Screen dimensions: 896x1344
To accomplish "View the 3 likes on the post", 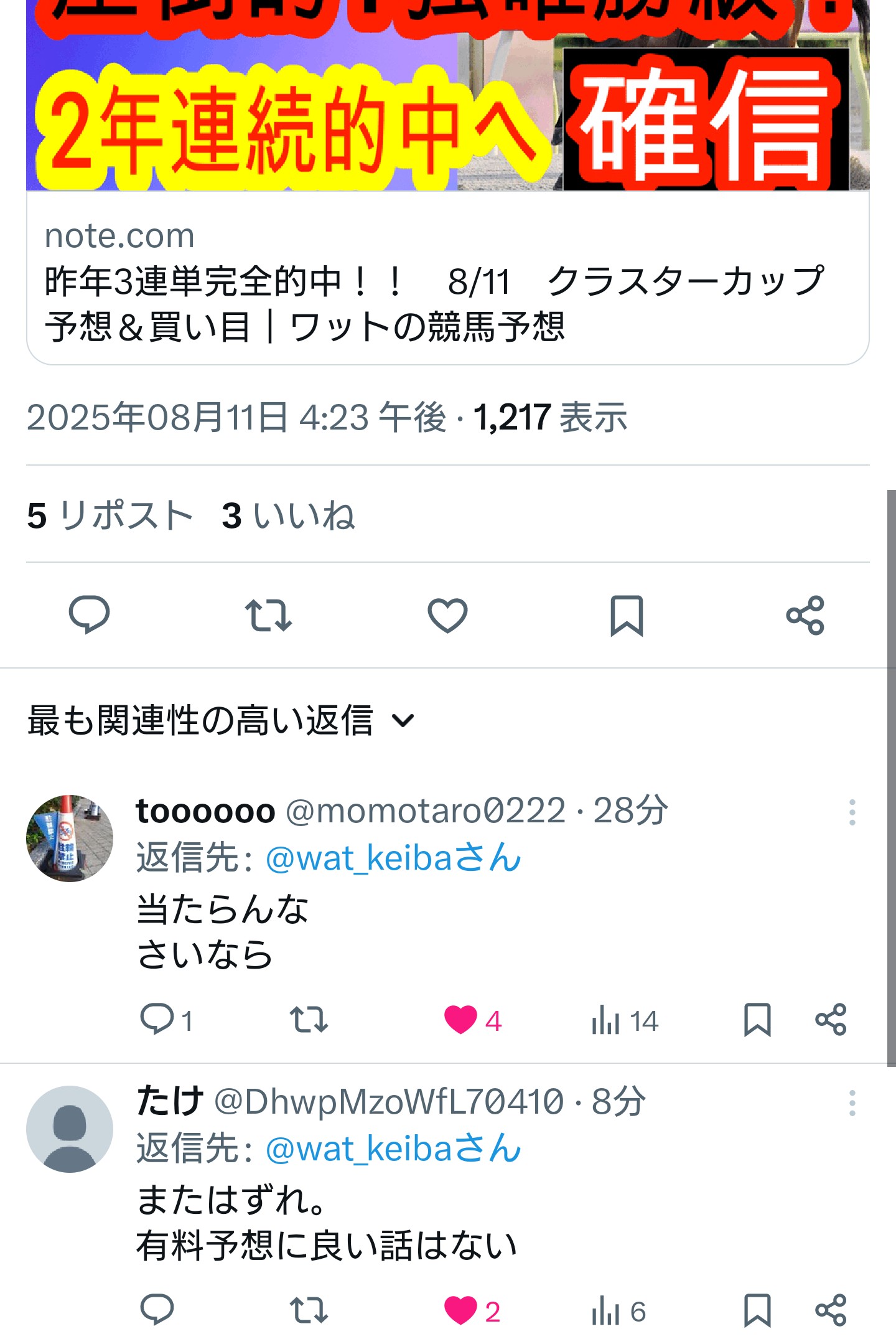I will (x=288, y=515).
